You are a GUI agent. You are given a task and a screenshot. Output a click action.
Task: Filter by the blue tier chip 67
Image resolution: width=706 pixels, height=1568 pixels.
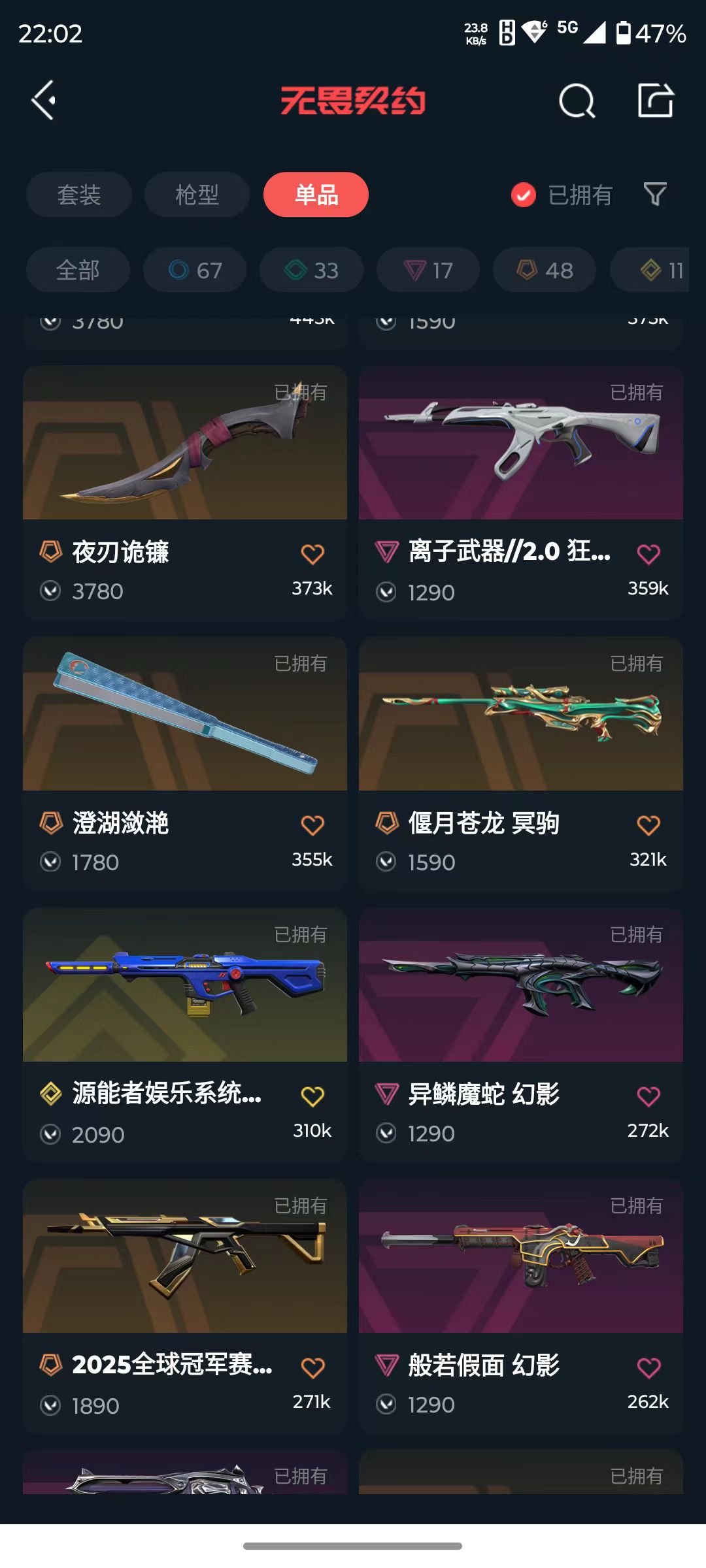pyautogui.click(x=195, y=270)
